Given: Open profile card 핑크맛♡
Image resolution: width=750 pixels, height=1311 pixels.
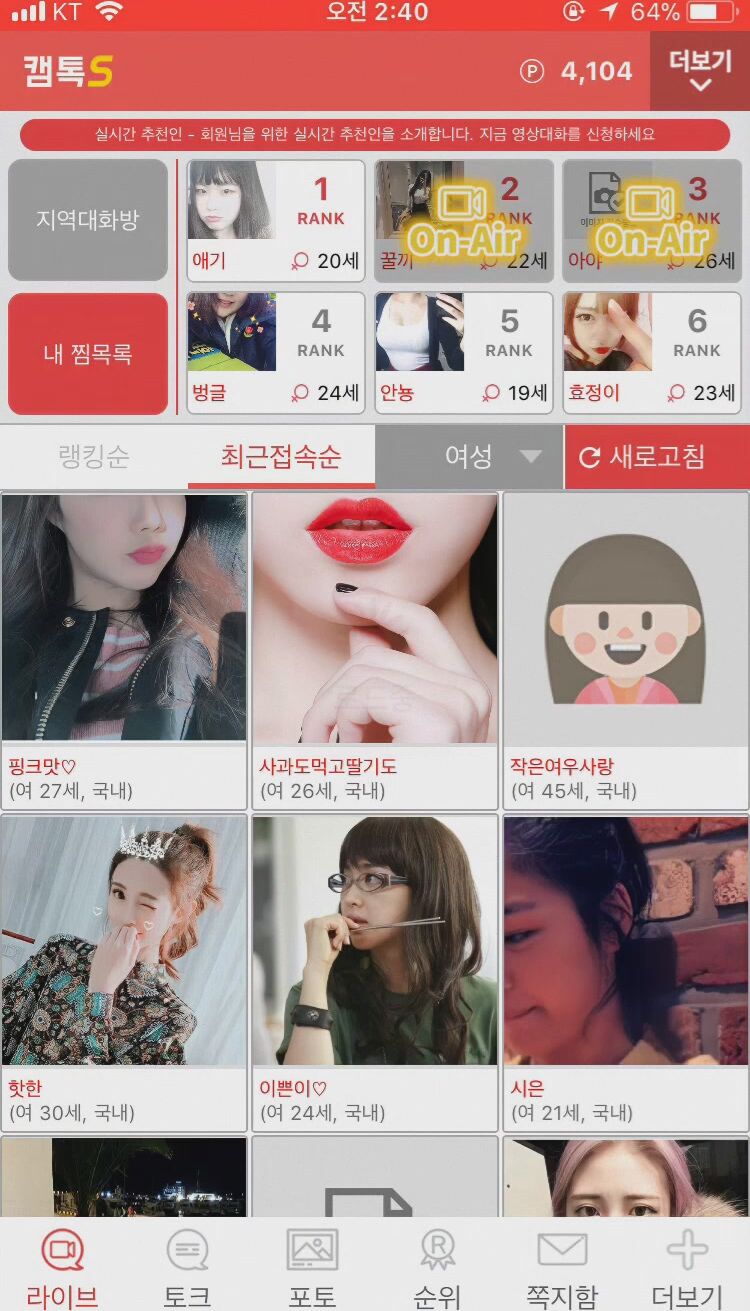Looking at the screenshot, I should pos(124,650).
